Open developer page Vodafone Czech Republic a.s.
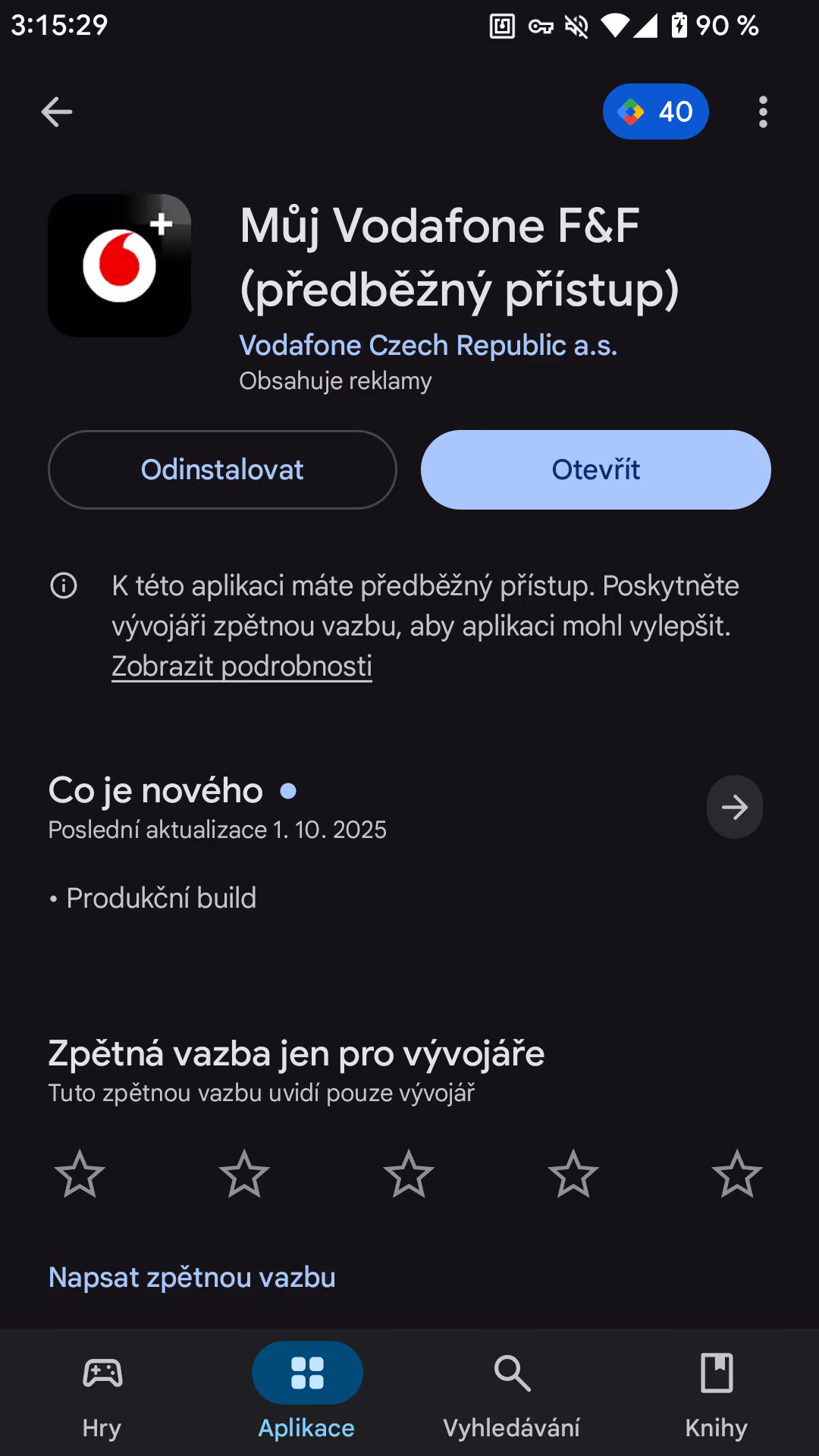The width and height of the screenshot is (819, 1456). pos(428,346)
